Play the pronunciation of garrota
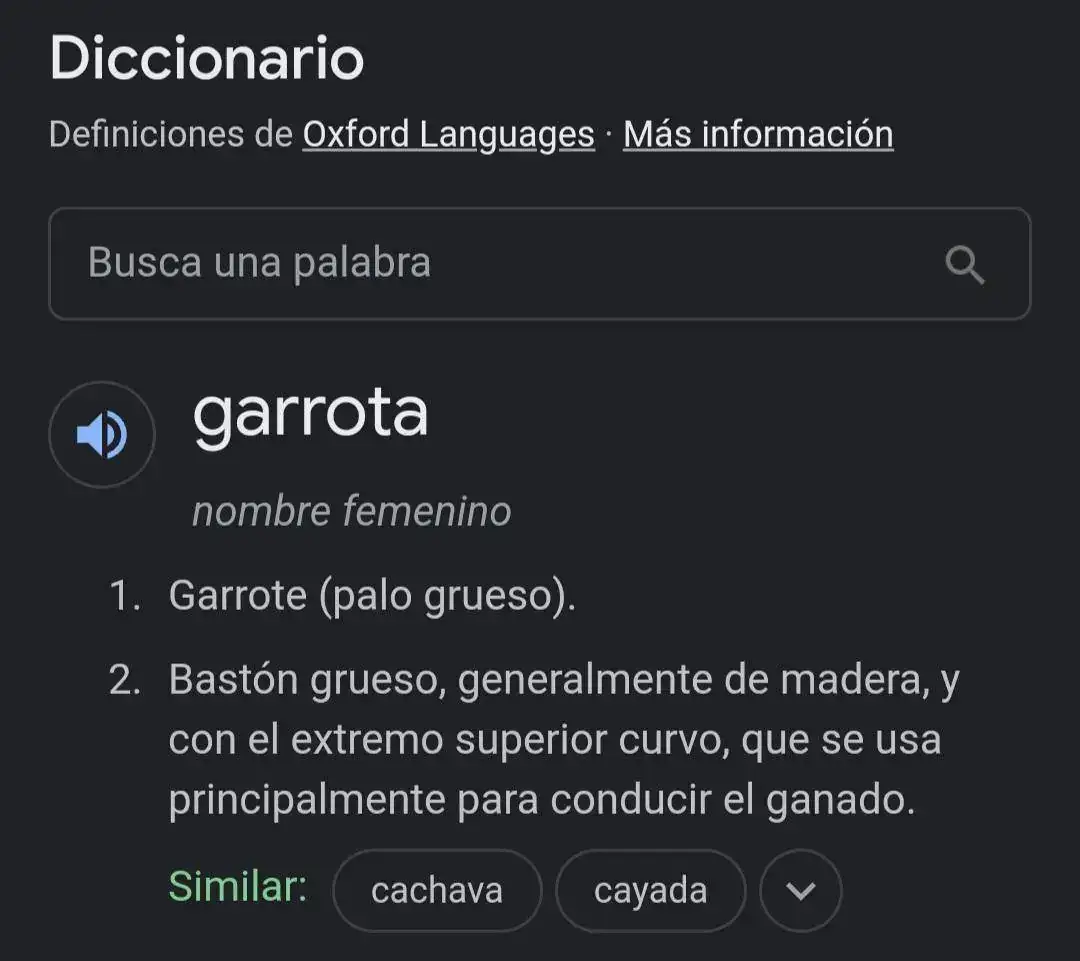This screenshot has width=1080, height=961. point(102,435)
